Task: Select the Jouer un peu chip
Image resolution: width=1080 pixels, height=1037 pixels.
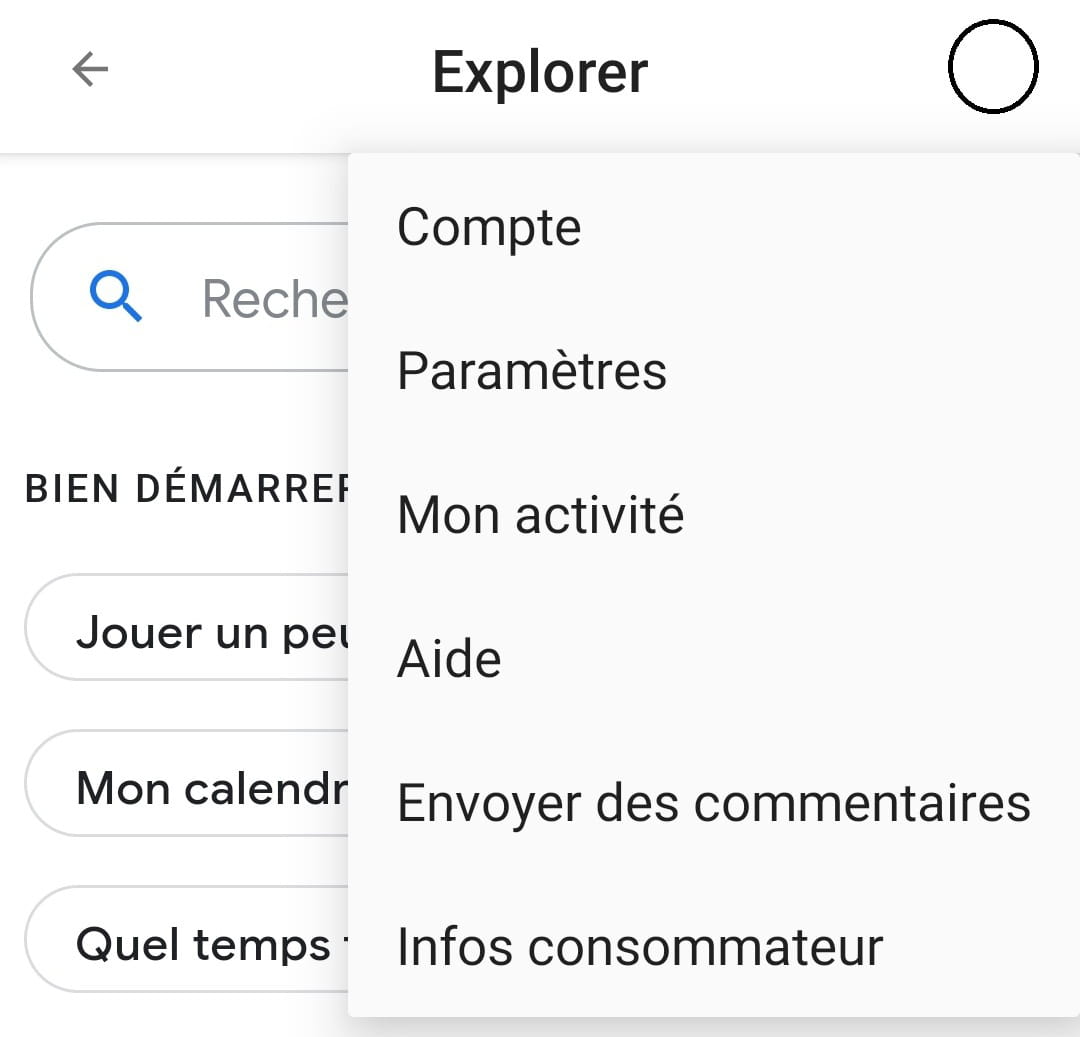Action: pyautogui.click(x=200, y=632)
